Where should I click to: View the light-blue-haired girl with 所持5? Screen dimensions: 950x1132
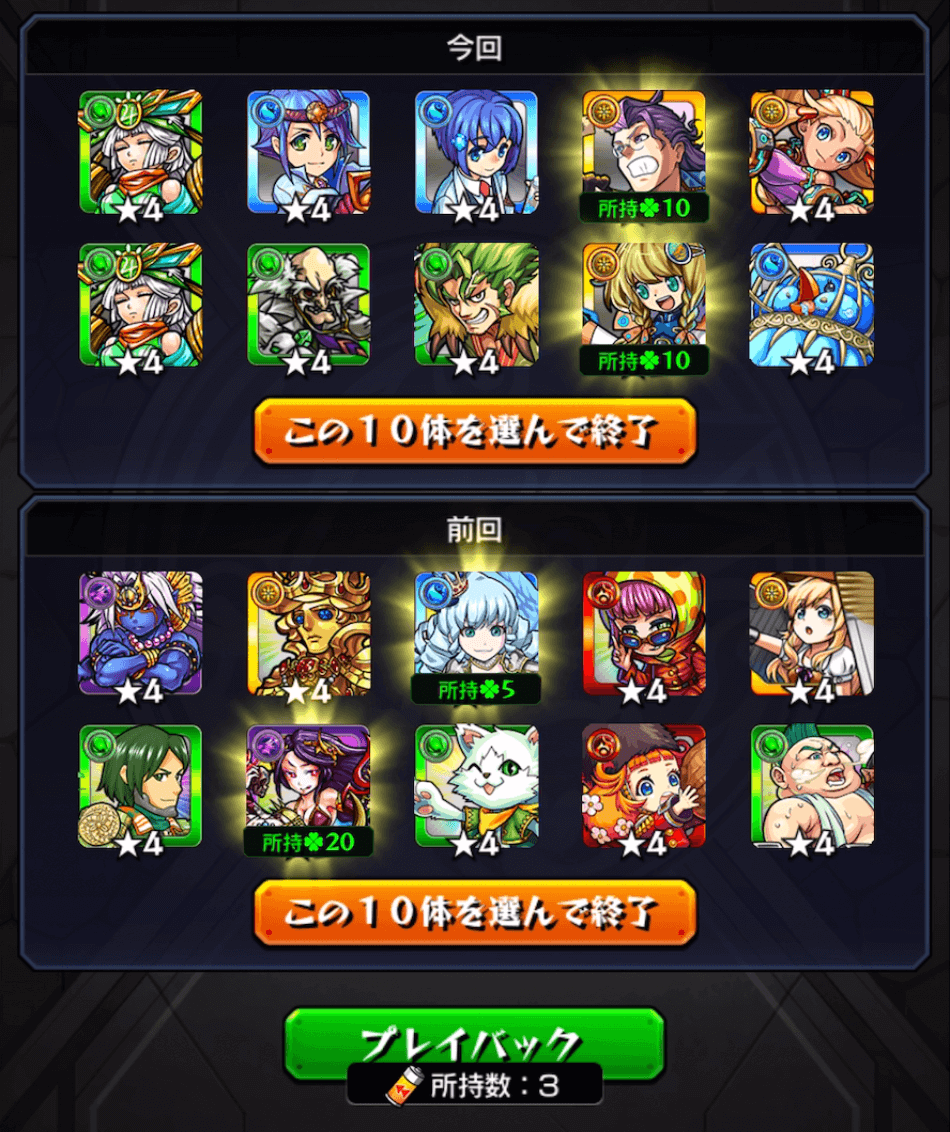476,633
